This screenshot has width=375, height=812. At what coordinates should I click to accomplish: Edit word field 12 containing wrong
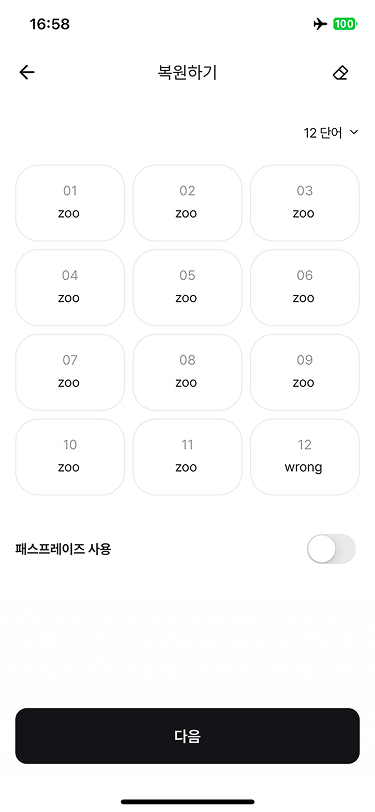(x=305, y=457)
